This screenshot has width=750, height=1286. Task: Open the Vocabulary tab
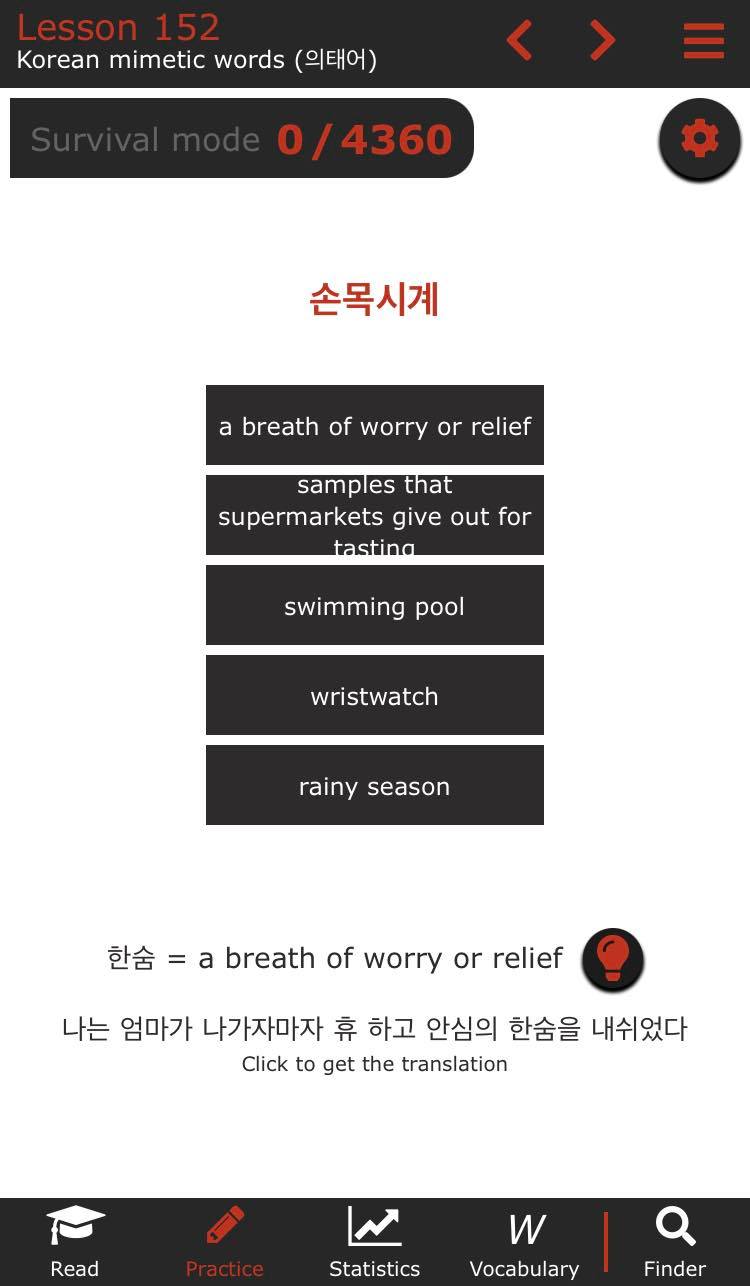pyautogui.click(x=525, y=1242)
